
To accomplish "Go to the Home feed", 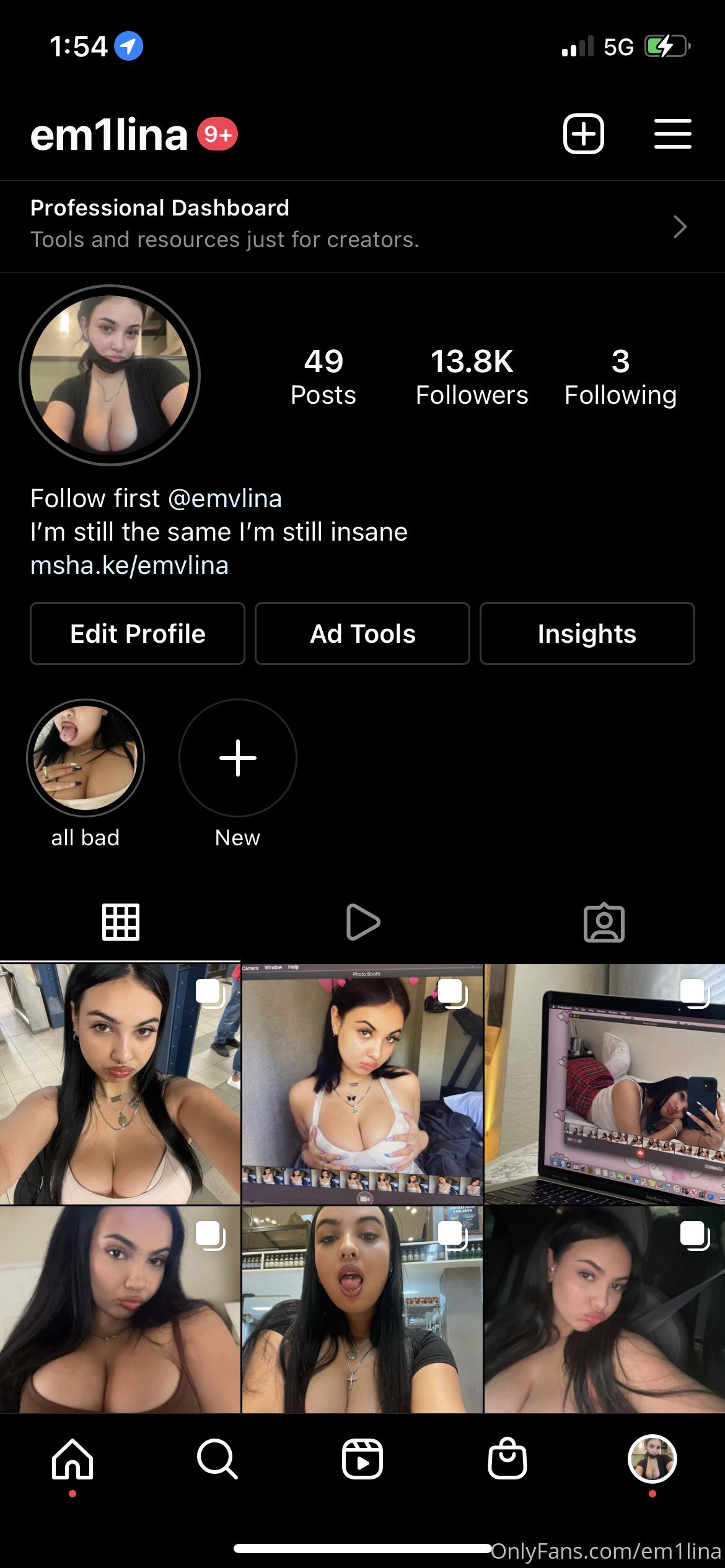I will click(72, 1459).
